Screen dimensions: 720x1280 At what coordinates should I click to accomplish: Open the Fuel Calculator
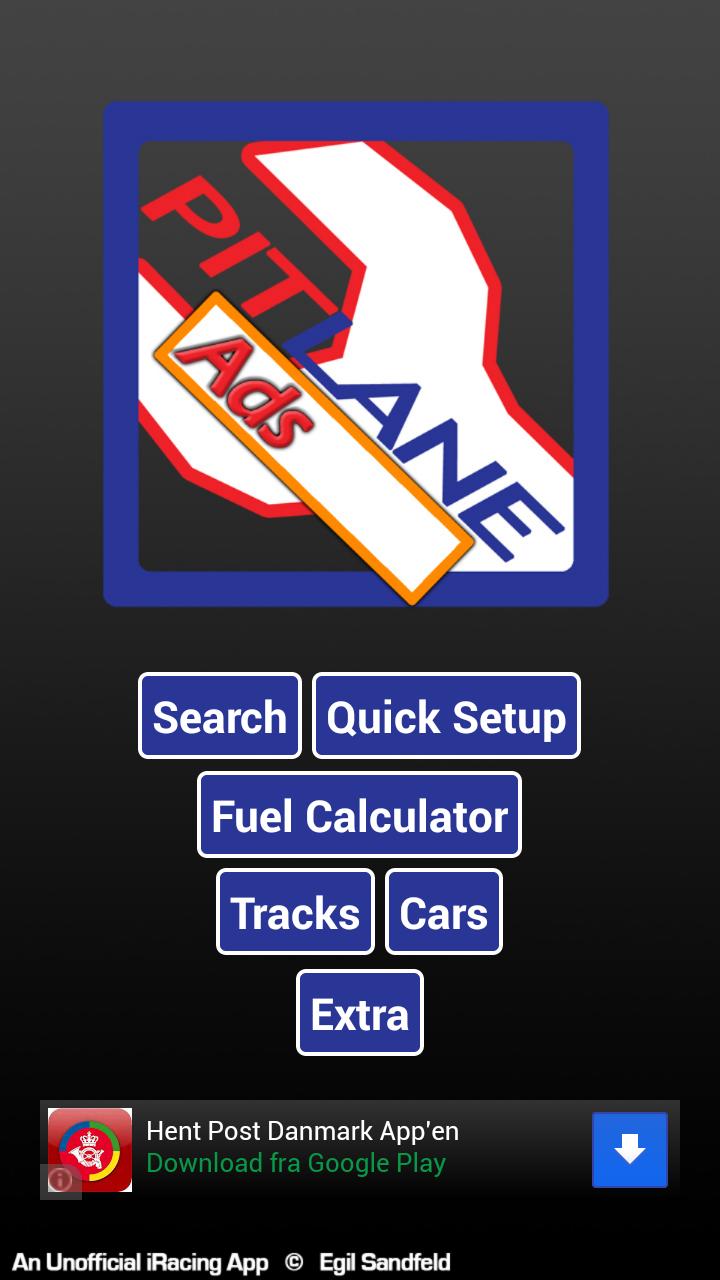click(359, 814)
